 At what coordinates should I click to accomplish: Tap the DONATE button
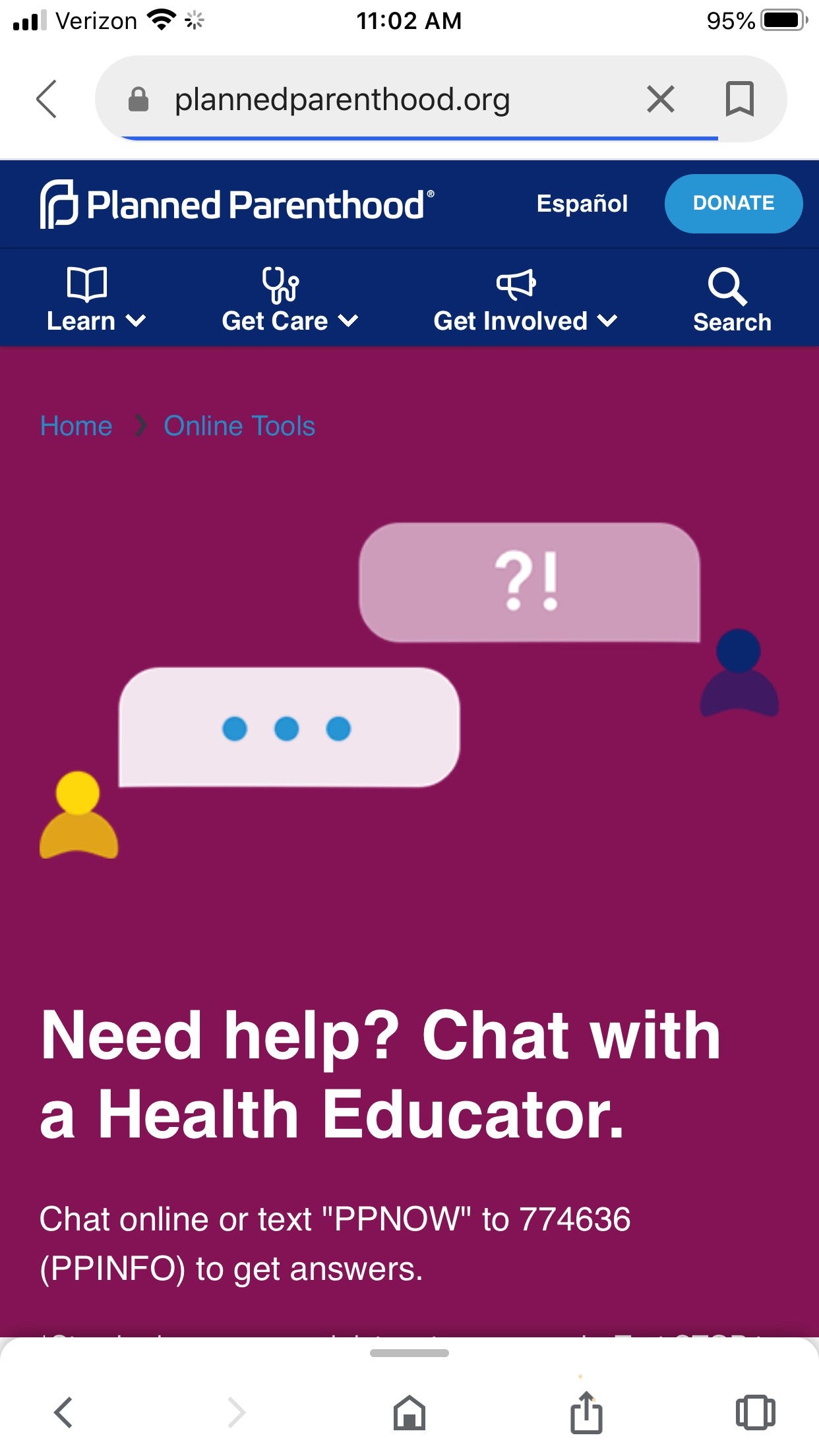pos(733,203)
